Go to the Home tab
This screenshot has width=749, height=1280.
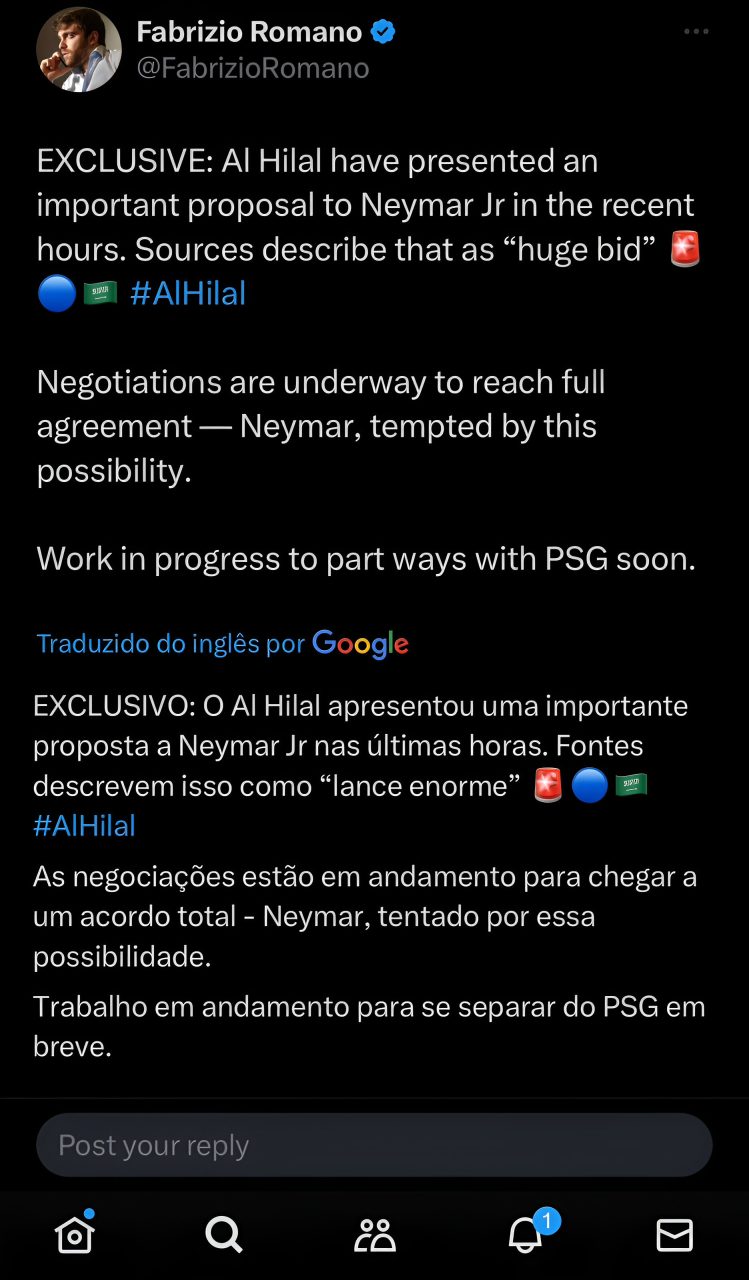(x=75, y=1236)
